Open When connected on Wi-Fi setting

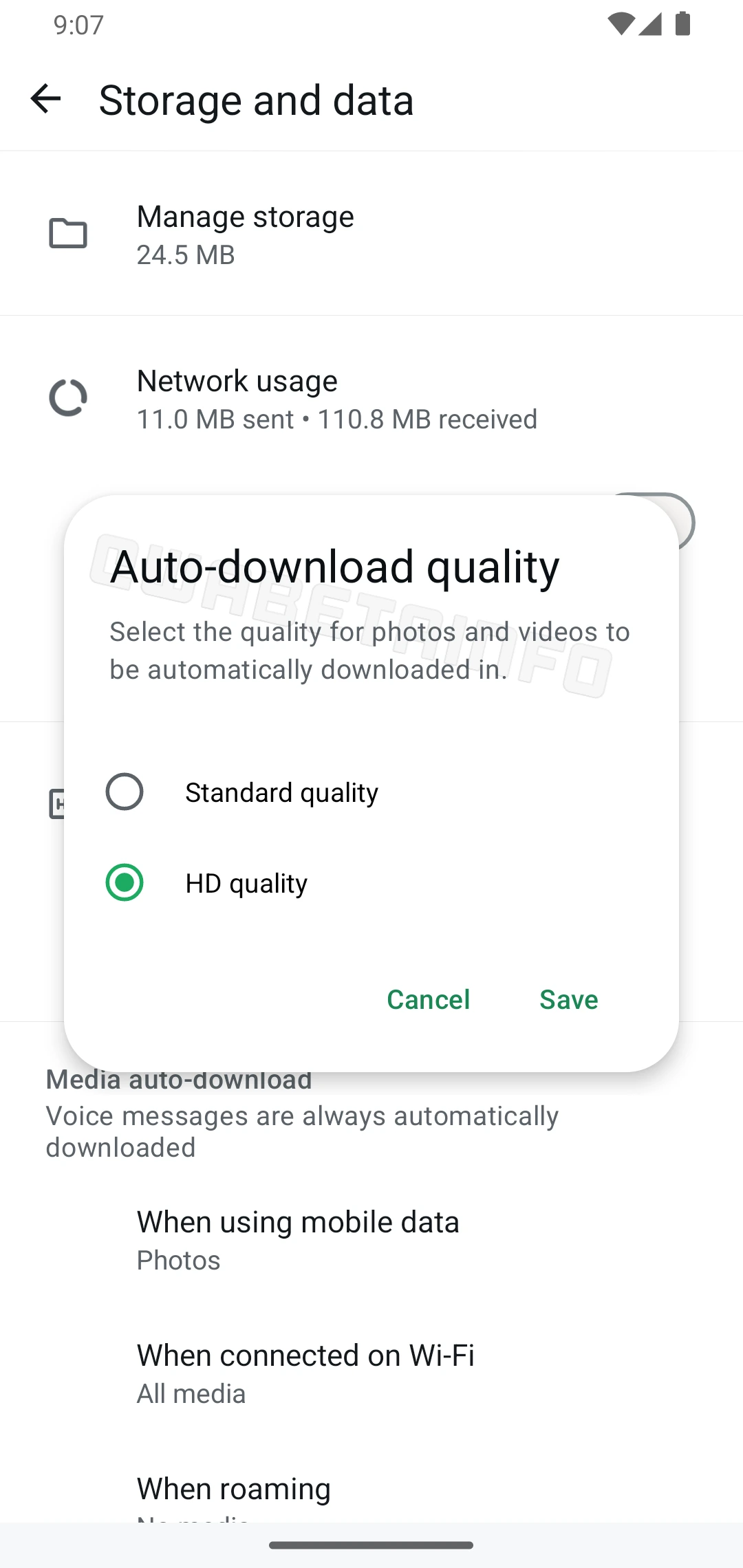[305, 1373]
